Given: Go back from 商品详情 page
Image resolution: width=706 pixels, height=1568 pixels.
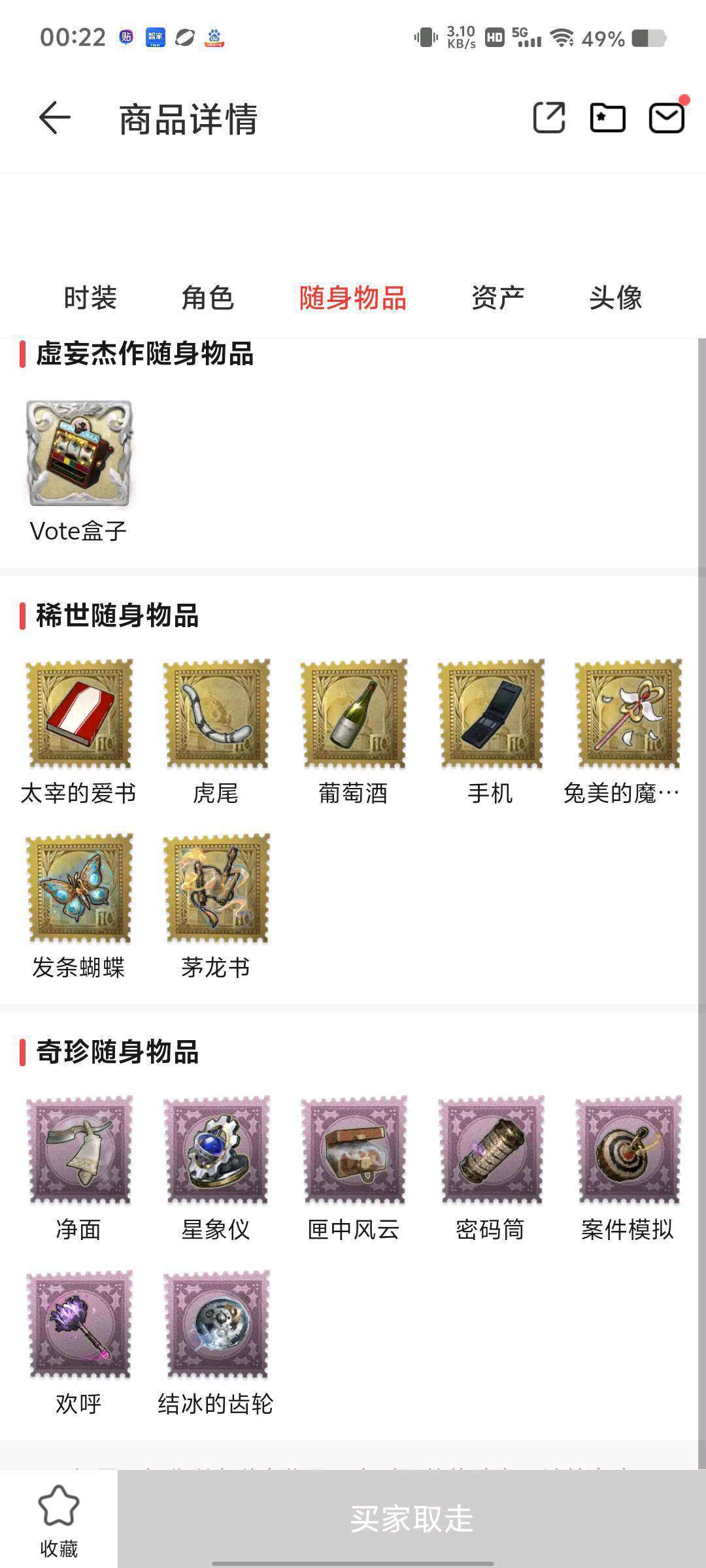Looking at the screenshot, I should (55, 118).
